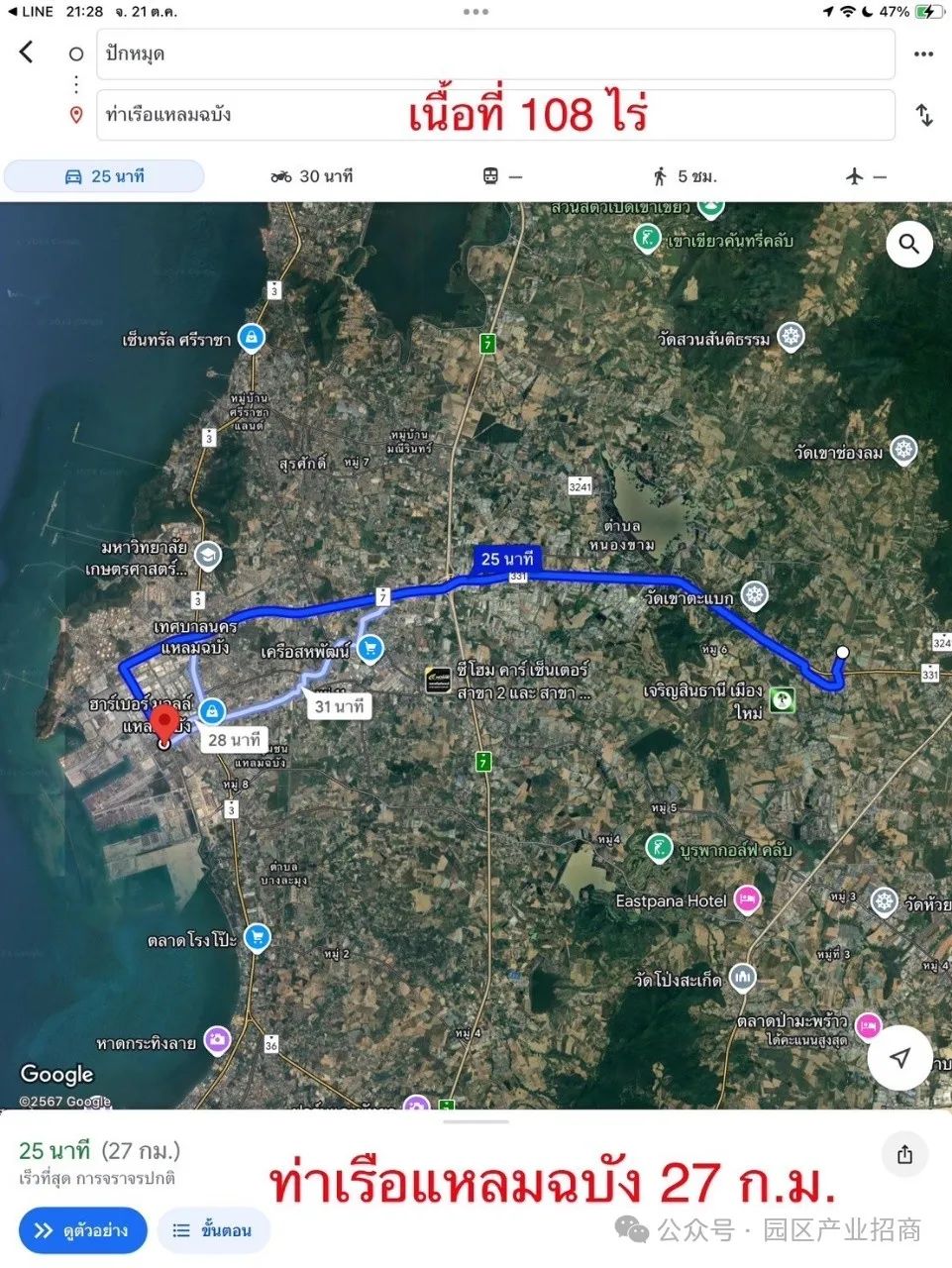Switch to the flight mode
The height and width of the screenshot is (1268, 952).
pyautogui.click(x=865, y=176)
